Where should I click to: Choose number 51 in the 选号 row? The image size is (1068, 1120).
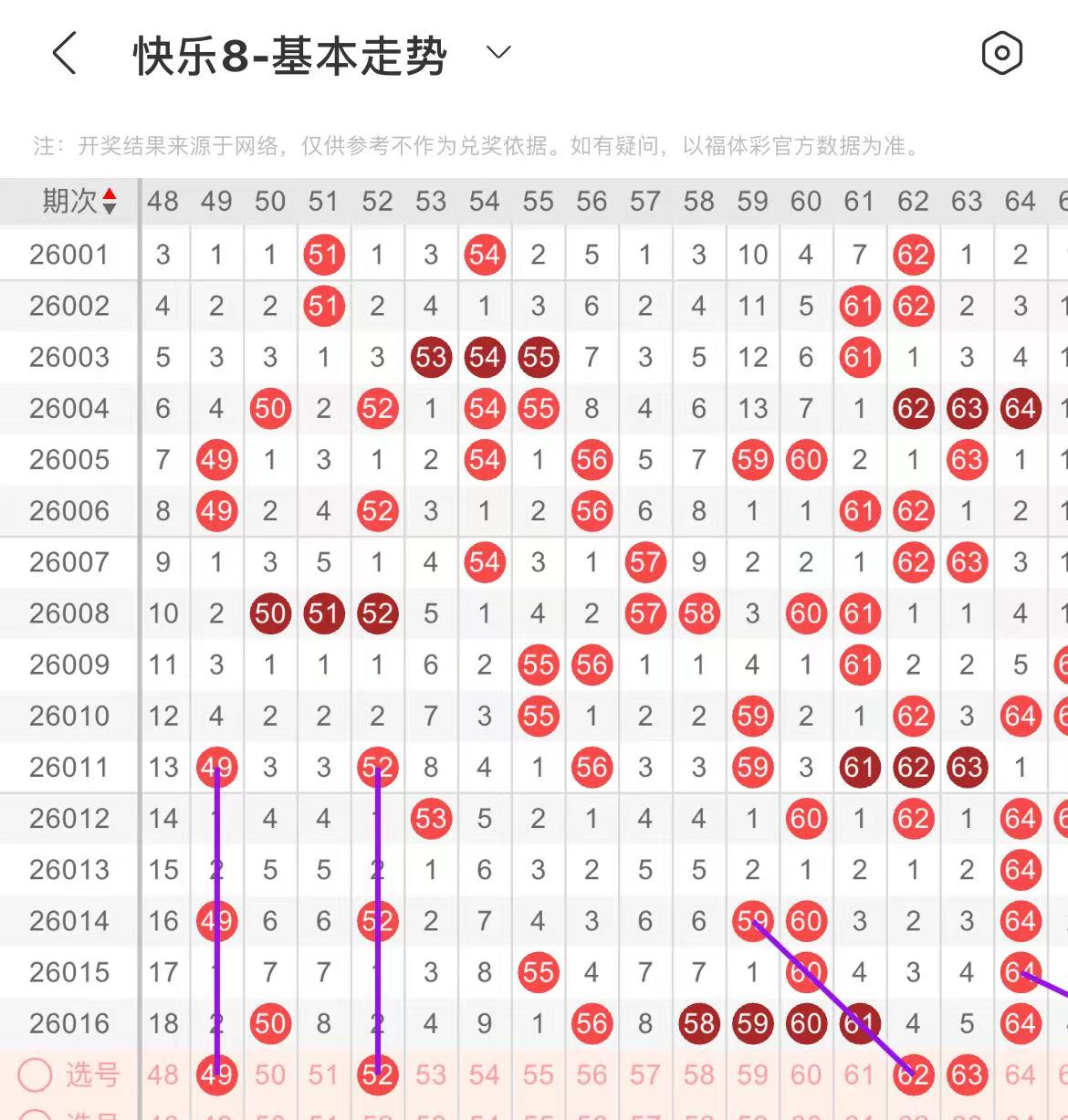pyautogui.click(x=323, y=1075)
